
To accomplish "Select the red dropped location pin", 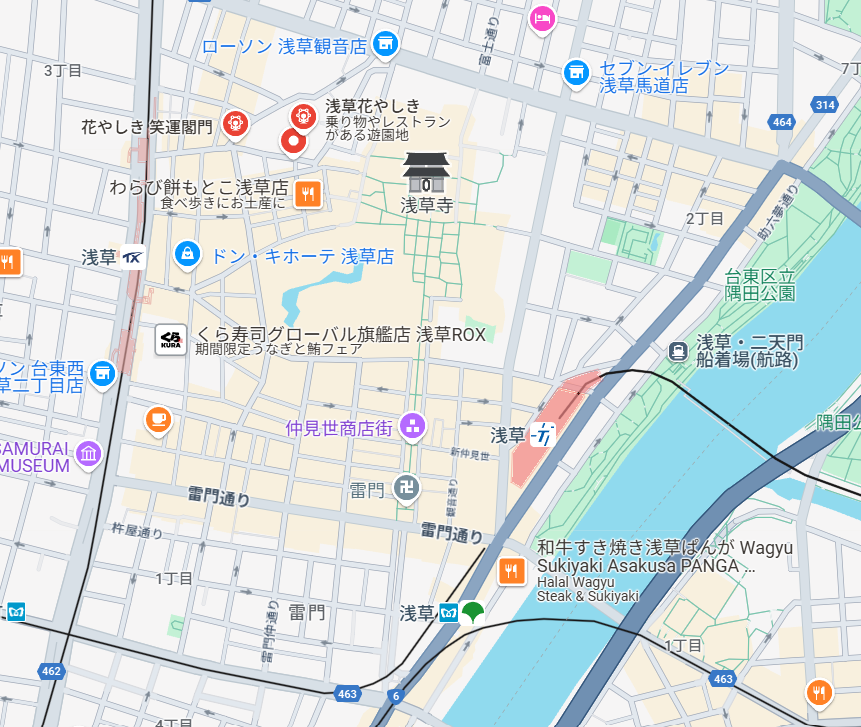I will [293, 142].
